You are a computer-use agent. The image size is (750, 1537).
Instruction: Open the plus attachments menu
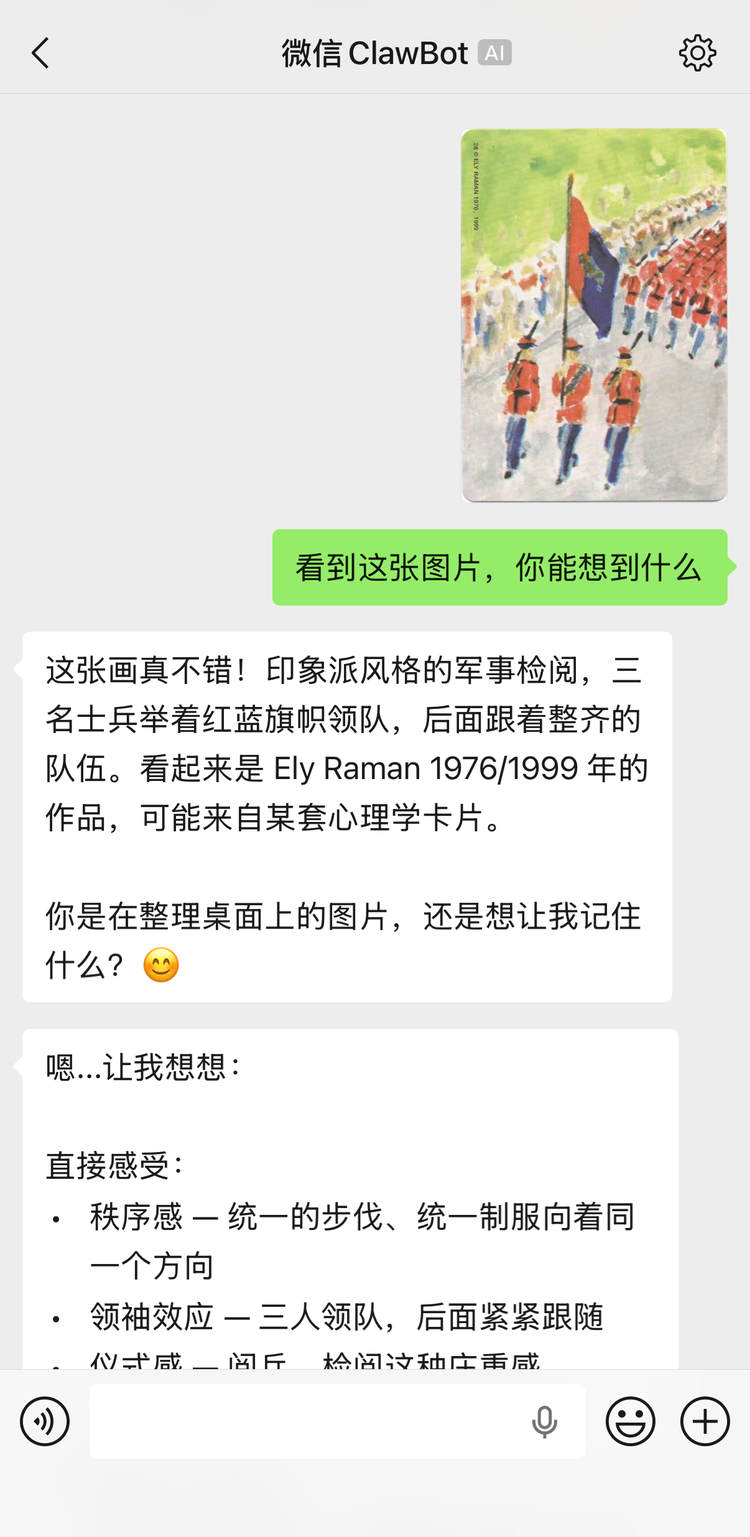pos(705,1421)
